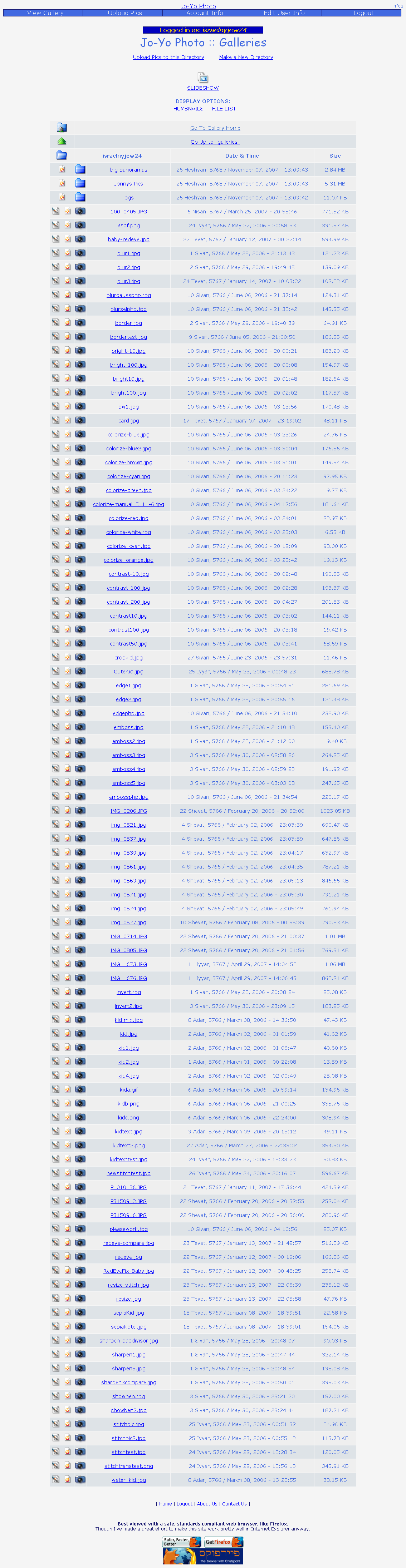The width and height of the screenshot is (406, 1568).
Task: Open the logs folder
Action: [129, 198]
